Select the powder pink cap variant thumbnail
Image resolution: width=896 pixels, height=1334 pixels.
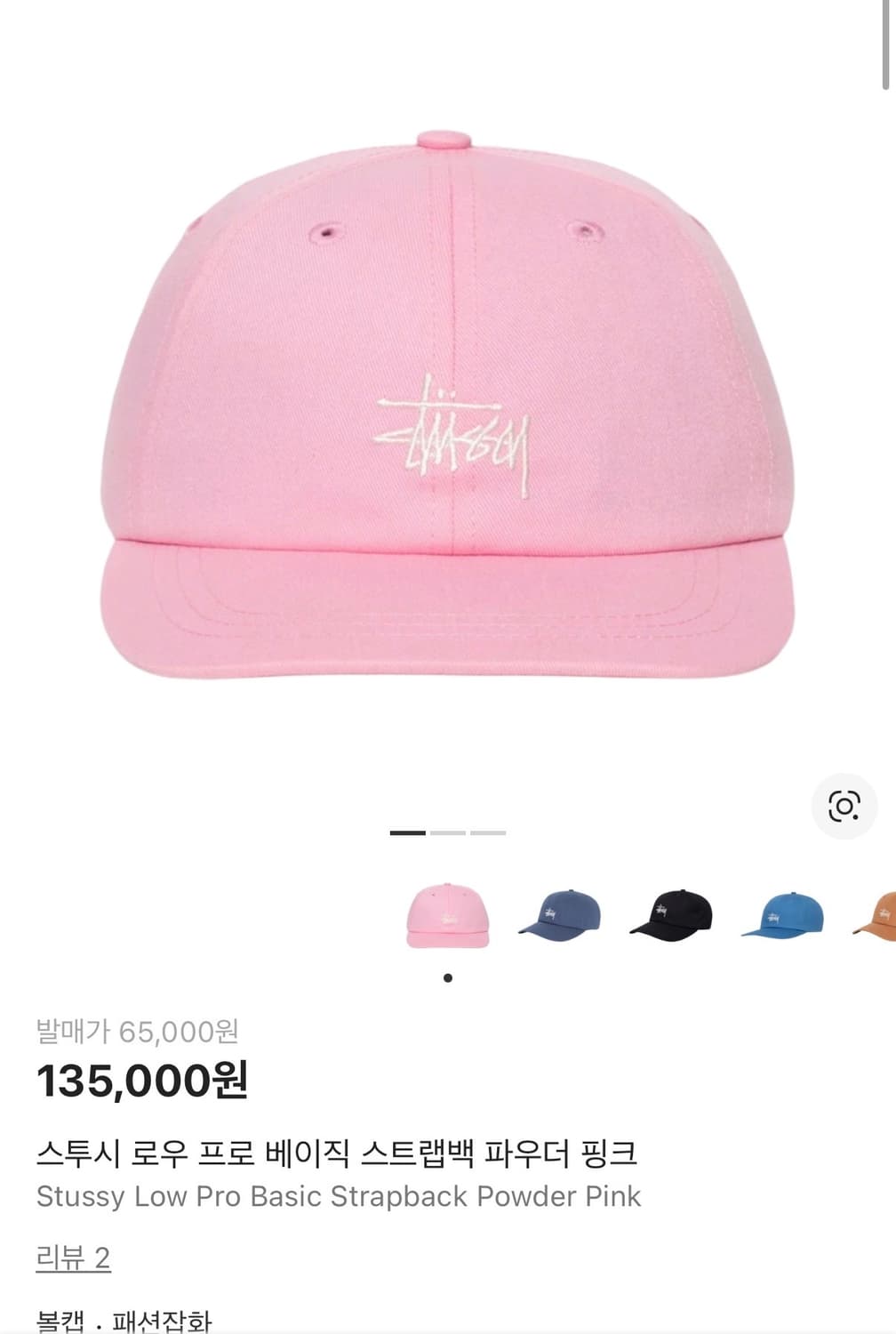[449, 918]
